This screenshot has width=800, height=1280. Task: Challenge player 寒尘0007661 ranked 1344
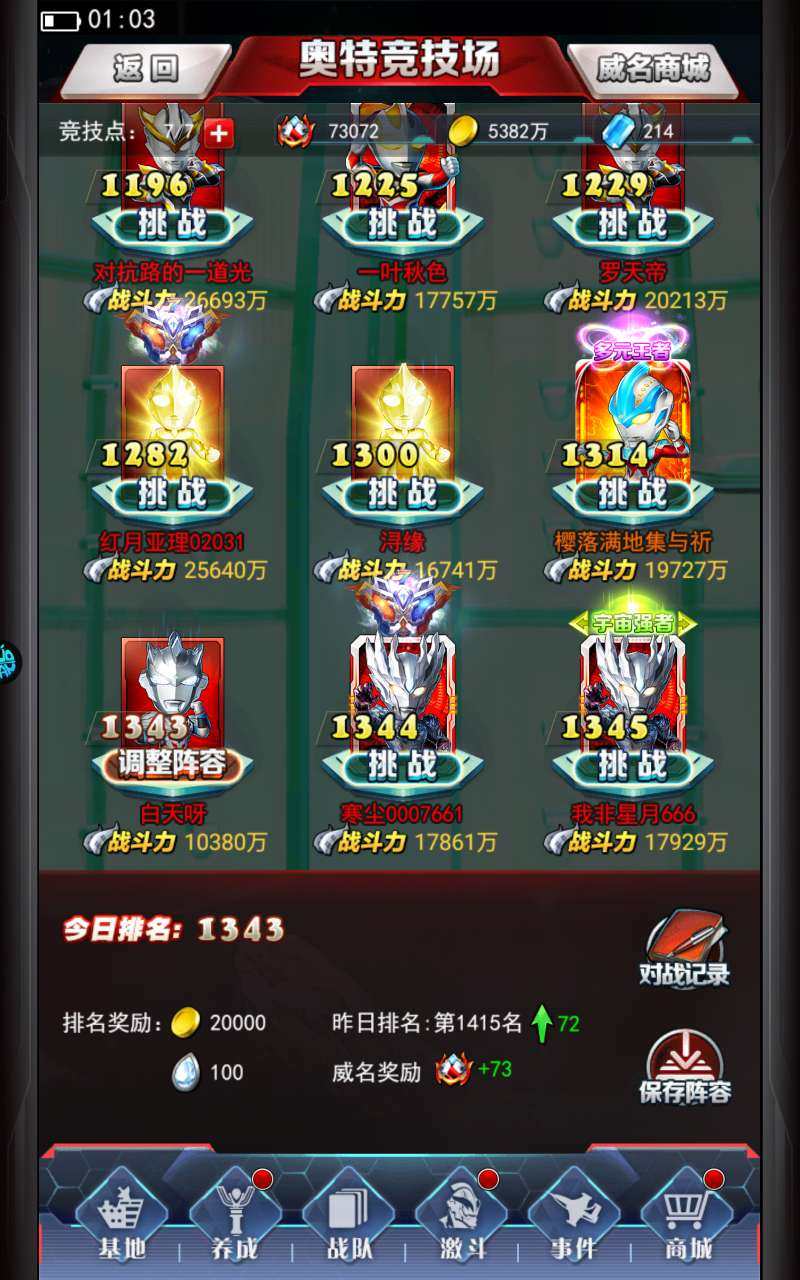403,765
